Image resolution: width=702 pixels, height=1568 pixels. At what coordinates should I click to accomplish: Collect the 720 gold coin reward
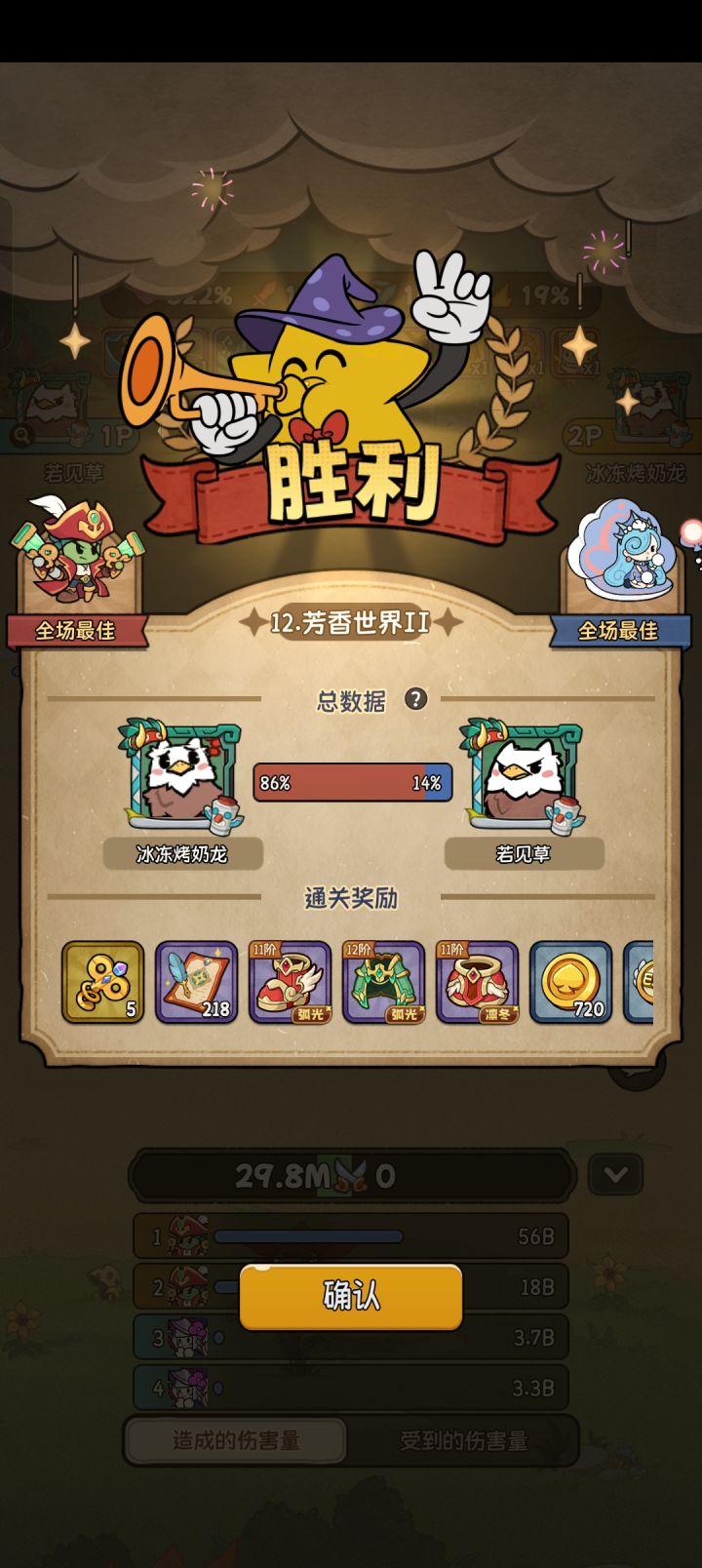pos(573,982)
